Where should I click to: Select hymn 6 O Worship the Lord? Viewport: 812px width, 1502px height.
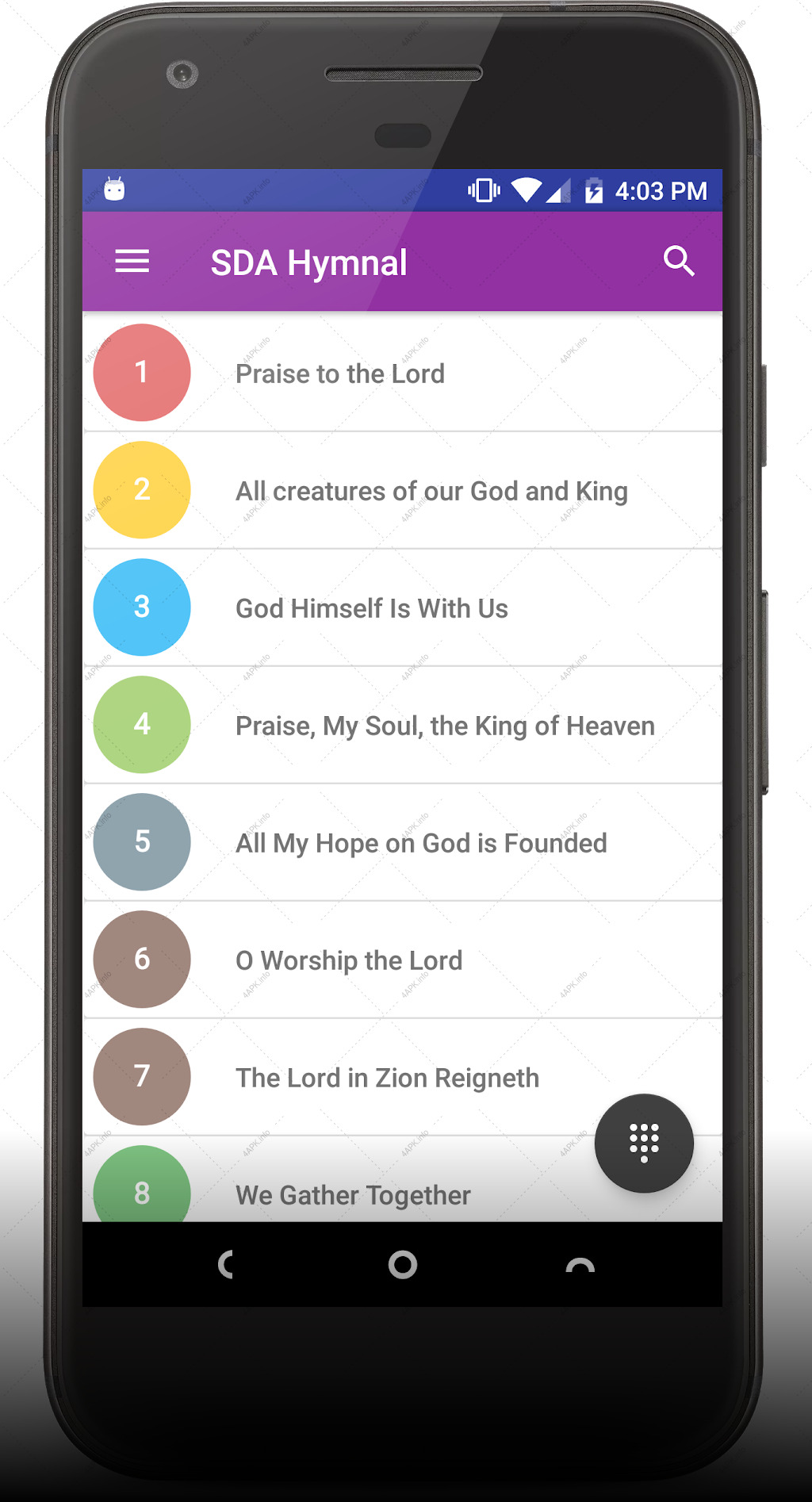tap(403, 960)
